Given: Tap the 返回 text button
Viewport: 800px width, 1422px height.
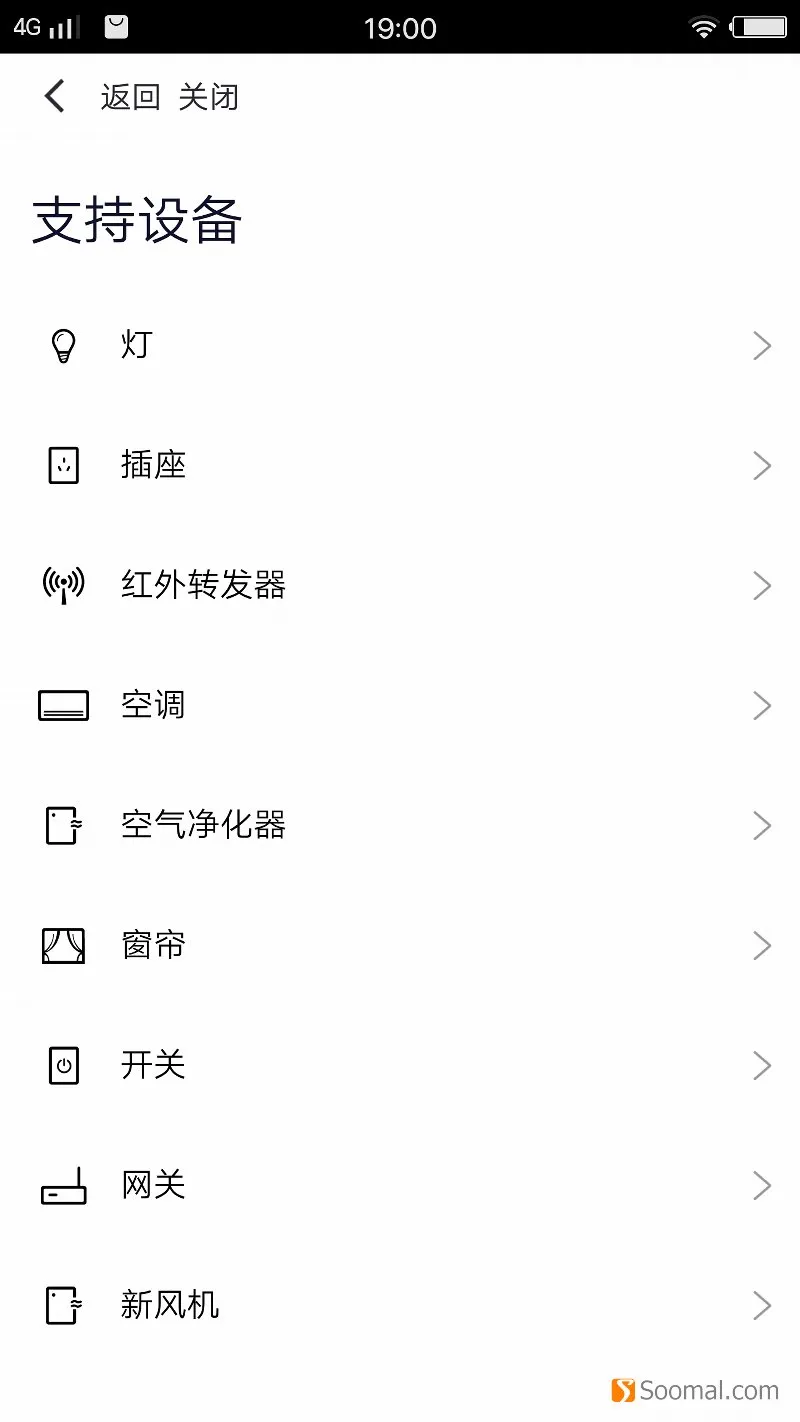Looking at the screenshot, I should click(x=130, y=97).
